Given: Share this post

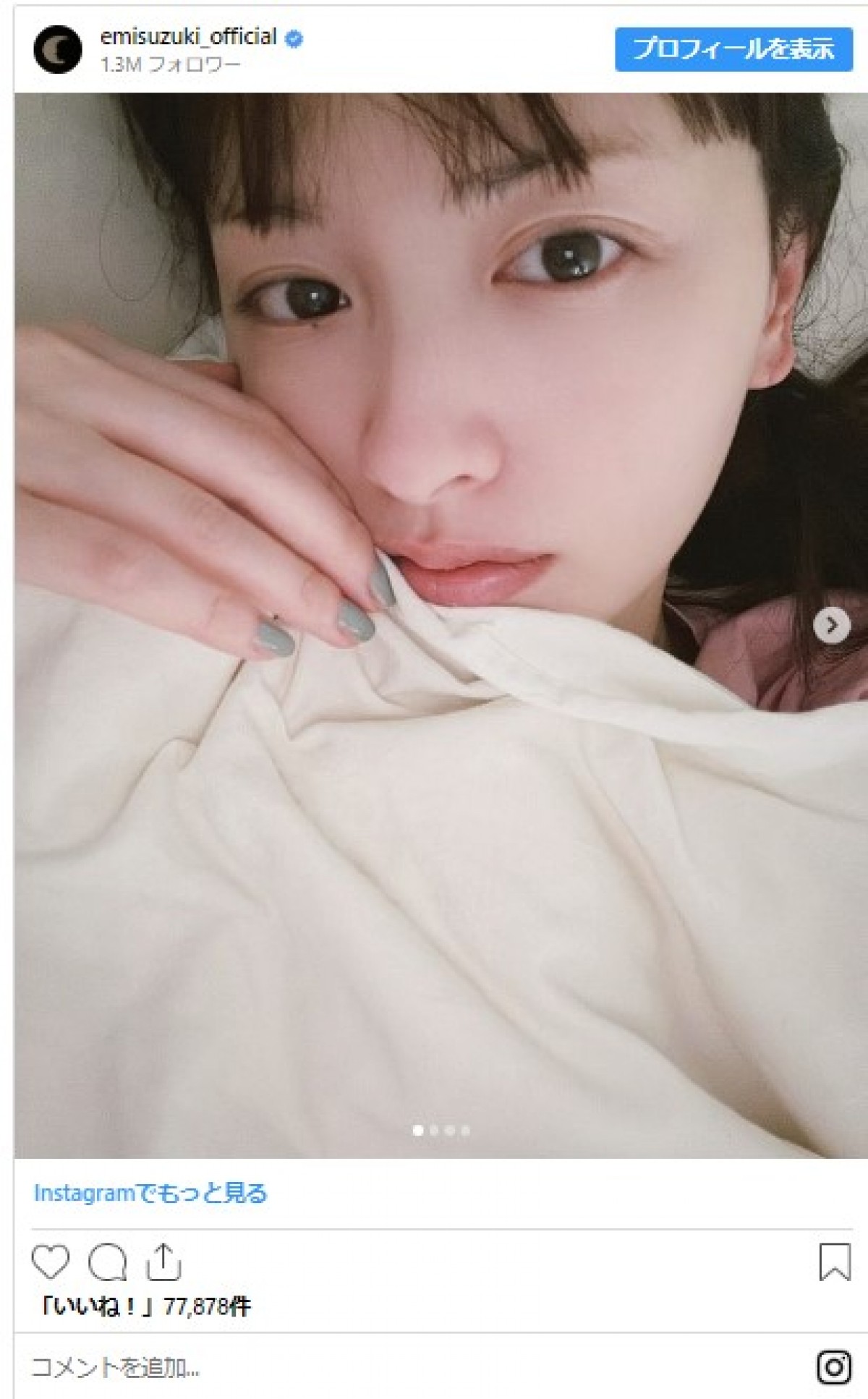Looking at the screenshot, I should [163, 1262].
